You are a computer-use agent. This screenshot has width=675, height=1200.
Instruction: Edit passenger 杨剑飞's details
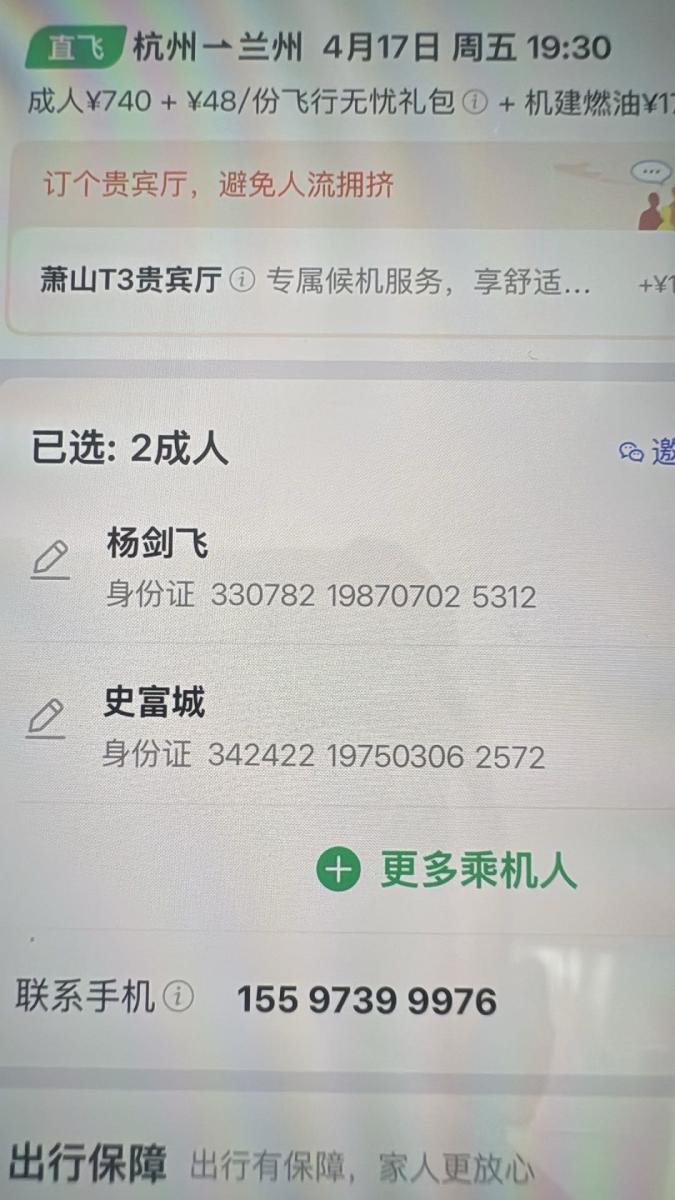tap(49, 559)
